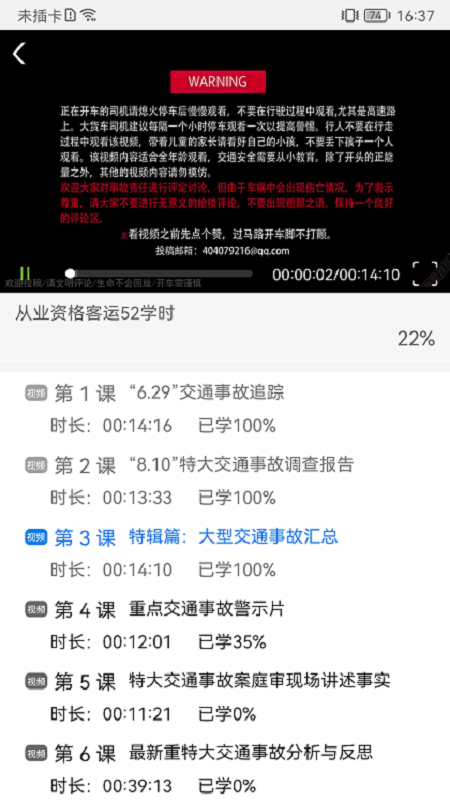Pause the playing video
Viewport: 450px width, 800px height.
(24, 274)
